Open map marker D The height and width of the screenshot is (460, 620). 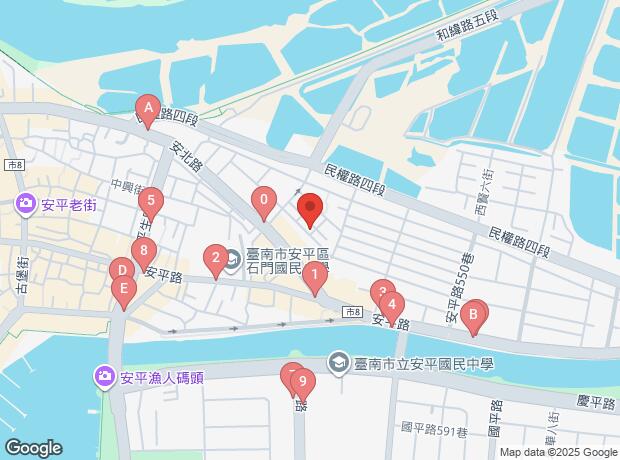coord(120,271)
